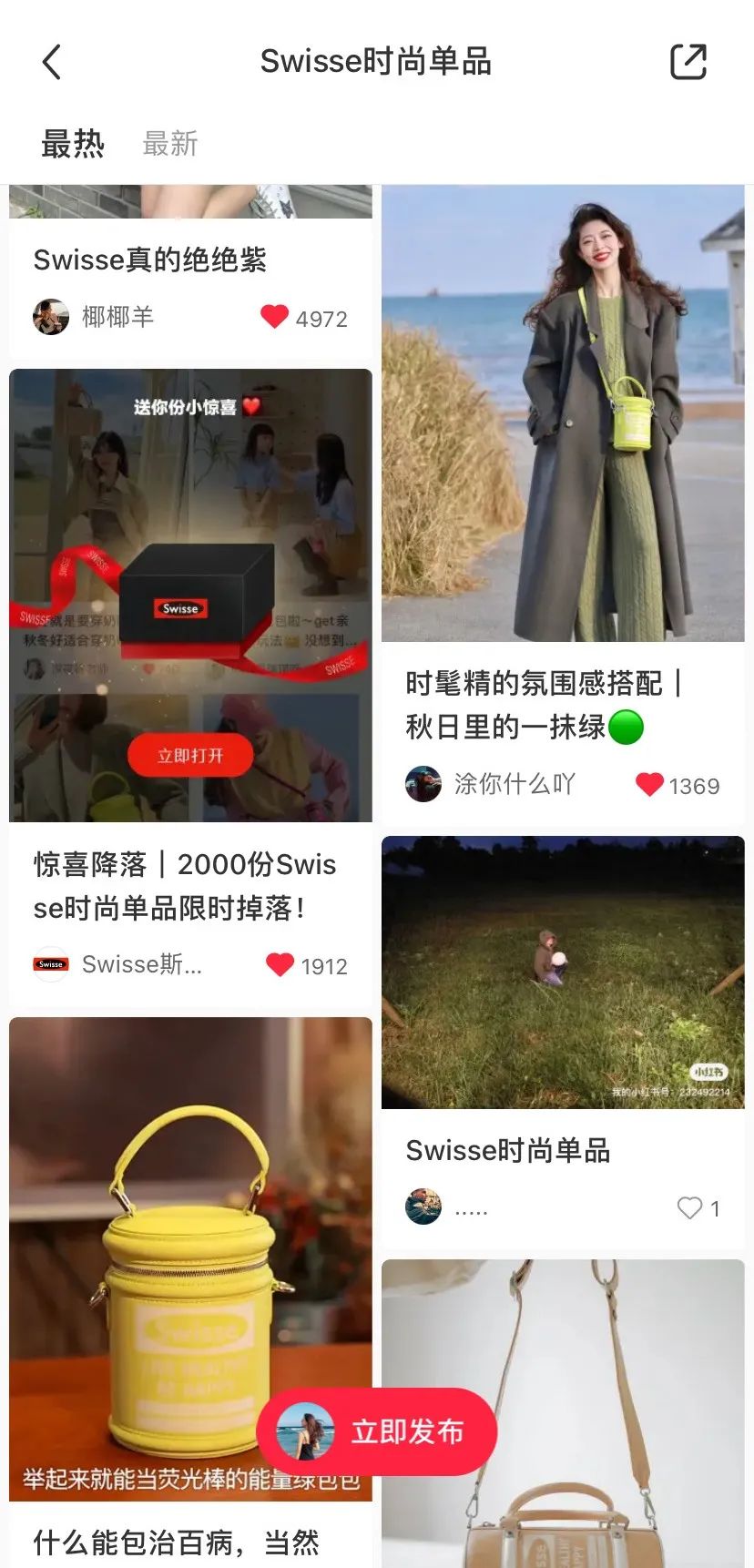Like the 惊喜降落 post

tap(280, 965)
